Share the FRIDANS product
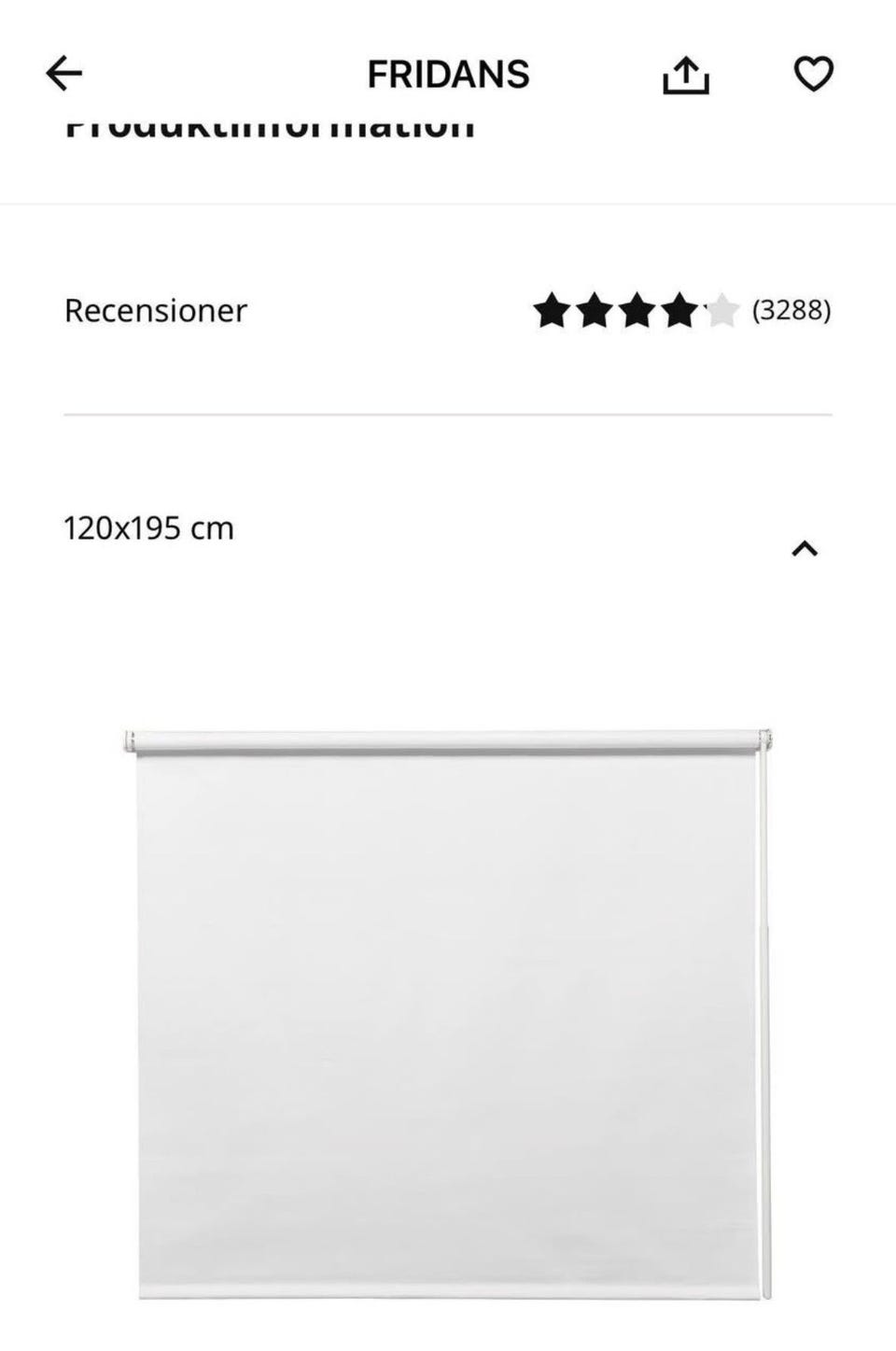This screenshot has height=1351, width=896. tap(686, 76)
